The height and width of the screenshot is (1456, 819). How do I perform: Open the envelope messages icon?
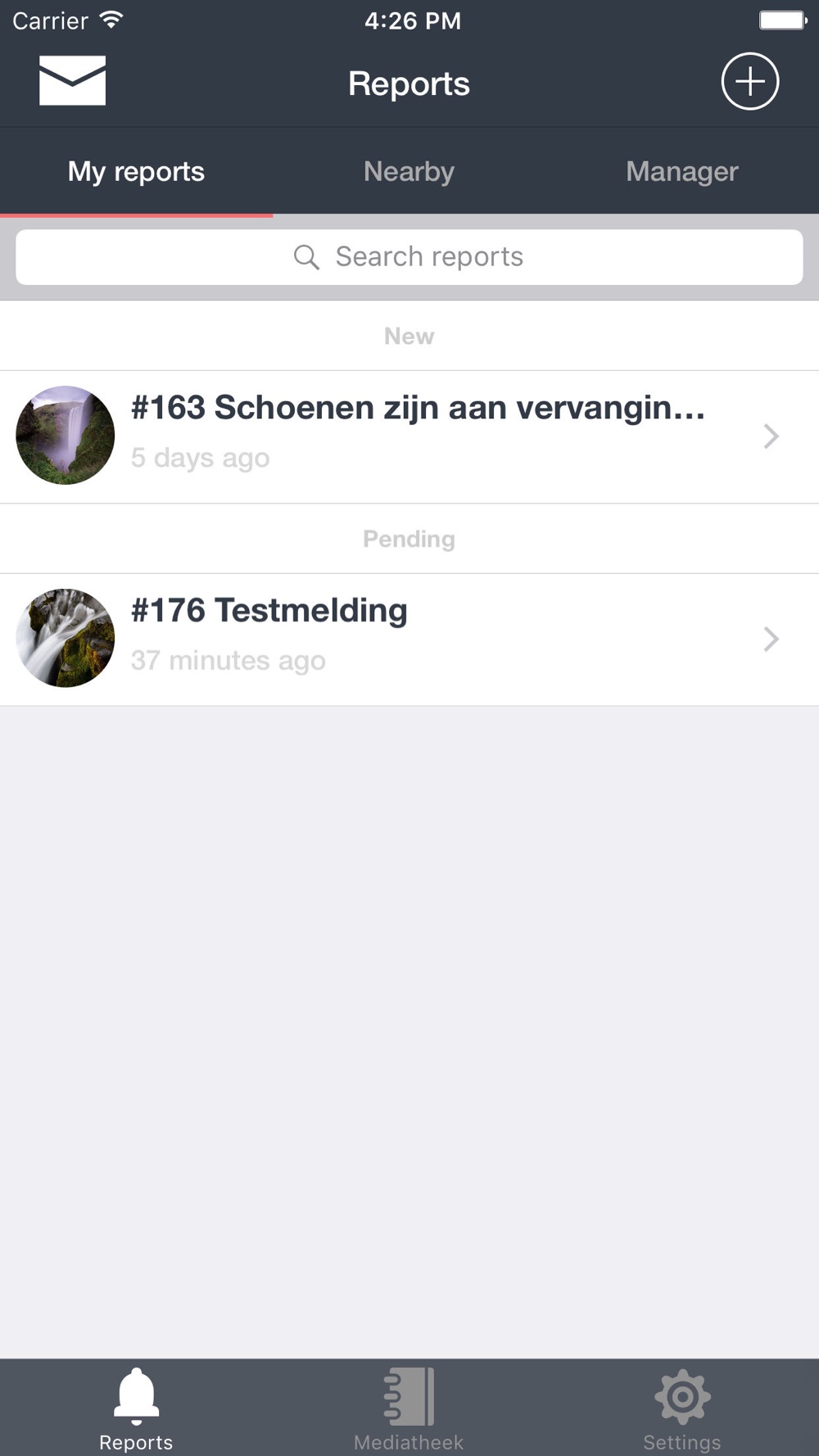72,81
